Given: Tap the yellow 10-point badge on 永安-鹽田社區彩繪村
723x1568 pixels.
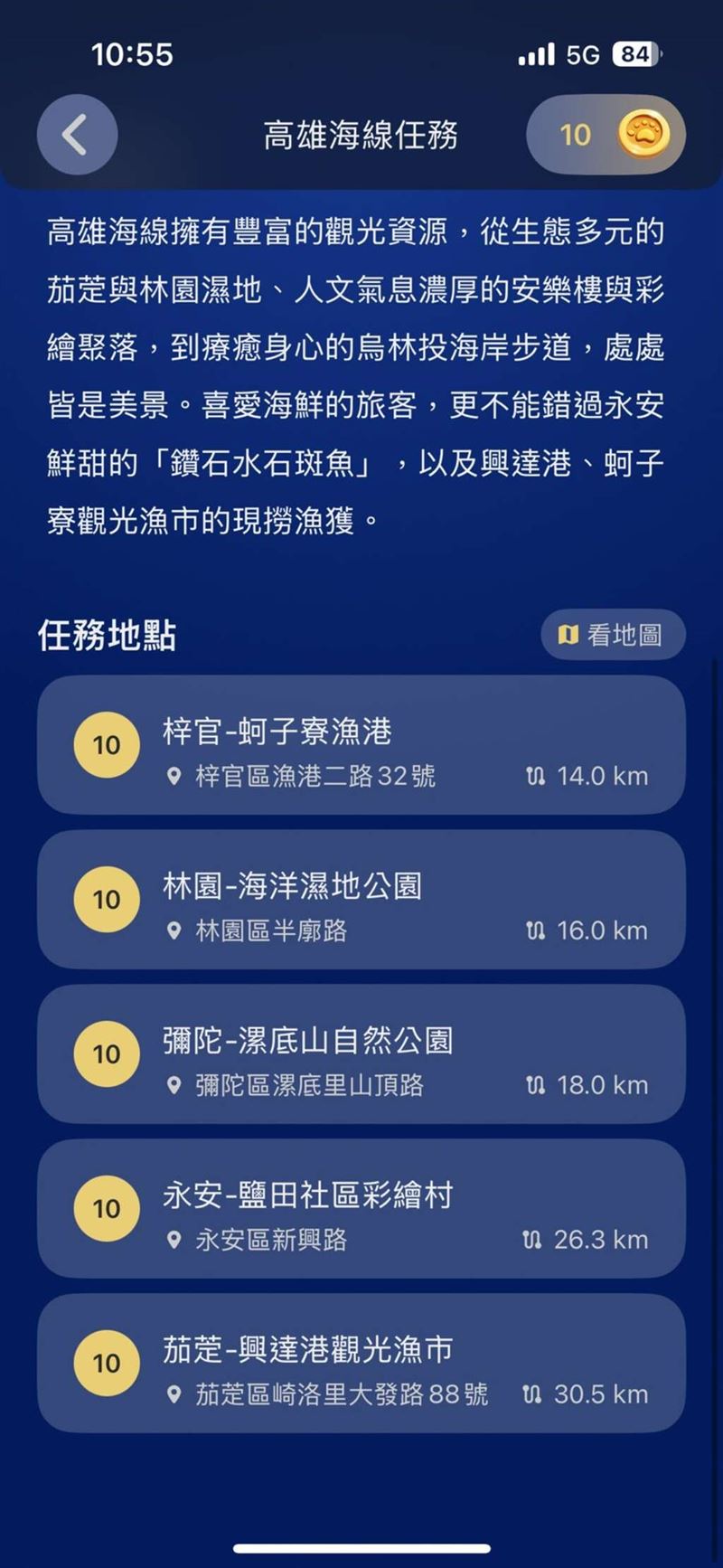Looking at the screenshot, I should pyautogui.click(x=106, y=1207).
